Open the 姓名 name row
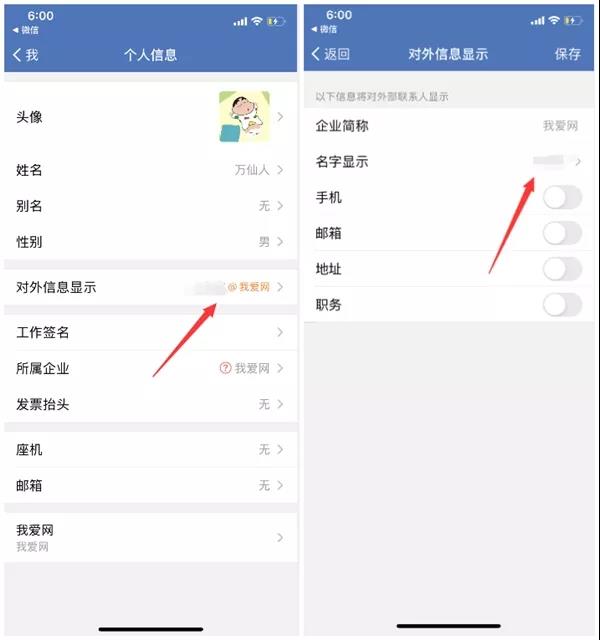 point(150,170)
